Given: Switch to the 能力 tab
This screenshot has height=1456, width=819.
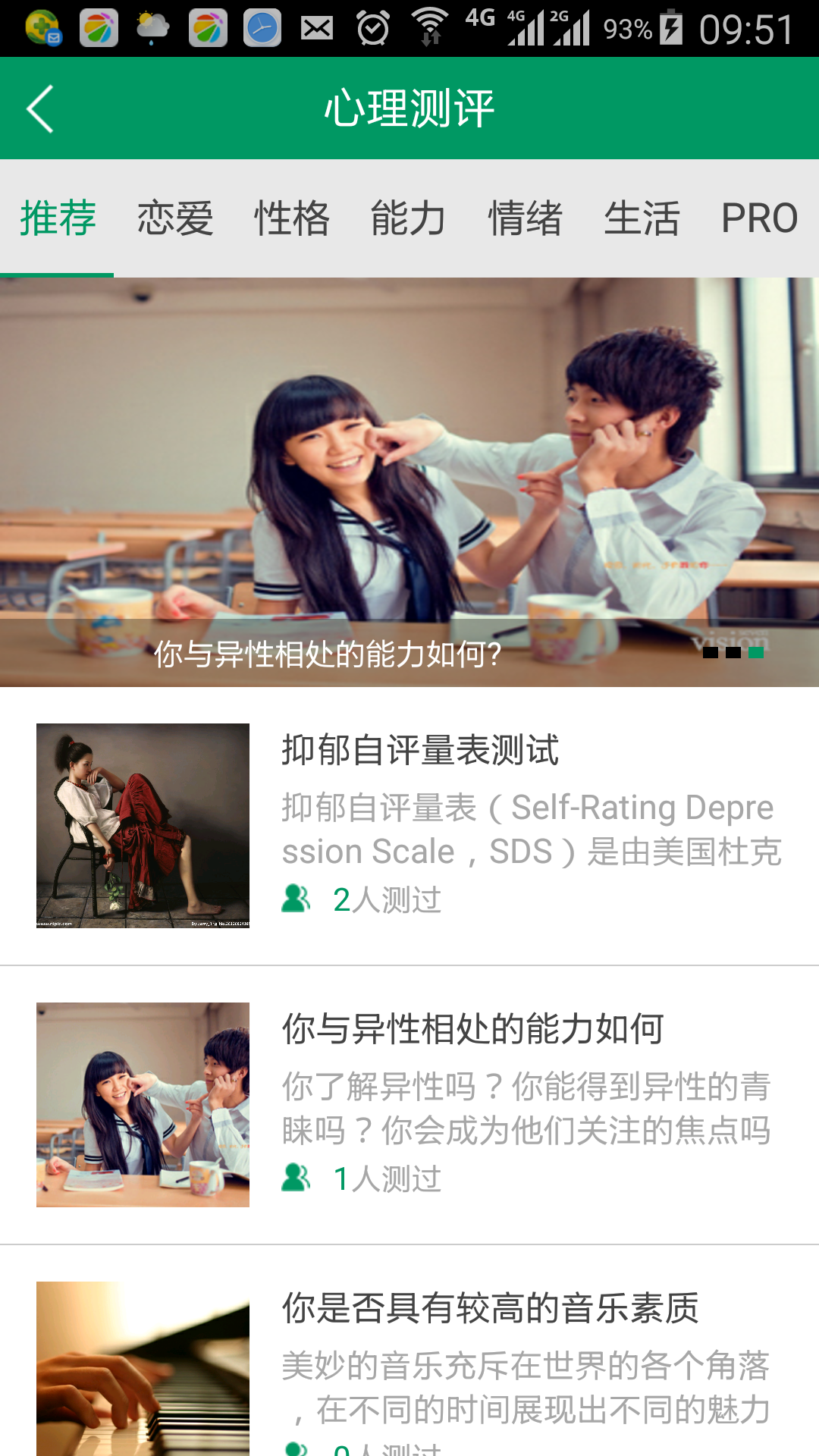Looking at the screenshot, I should [408, 218].
